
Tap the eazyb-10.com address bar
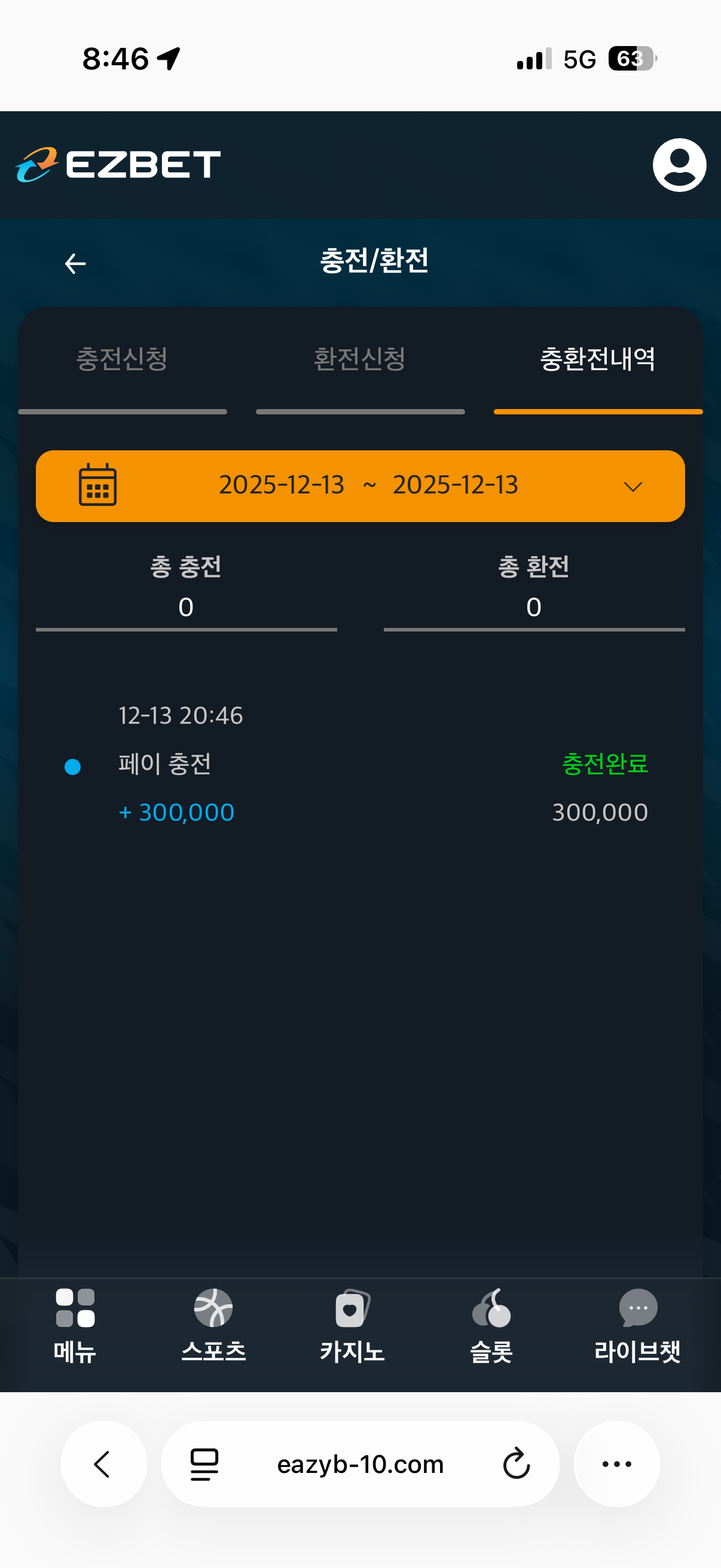360,1464
